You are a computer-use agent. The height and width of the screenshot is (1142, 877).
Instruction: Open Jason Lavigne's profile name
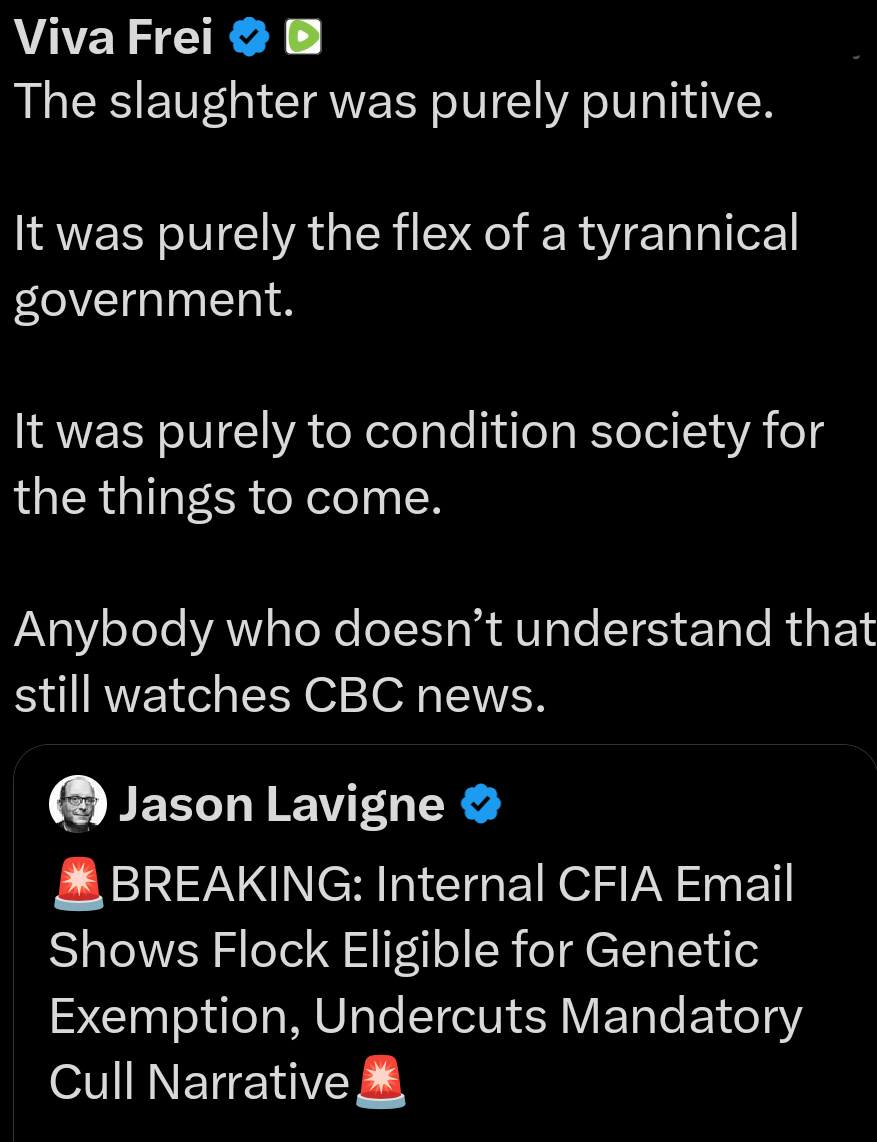click(x=283, y=803)
